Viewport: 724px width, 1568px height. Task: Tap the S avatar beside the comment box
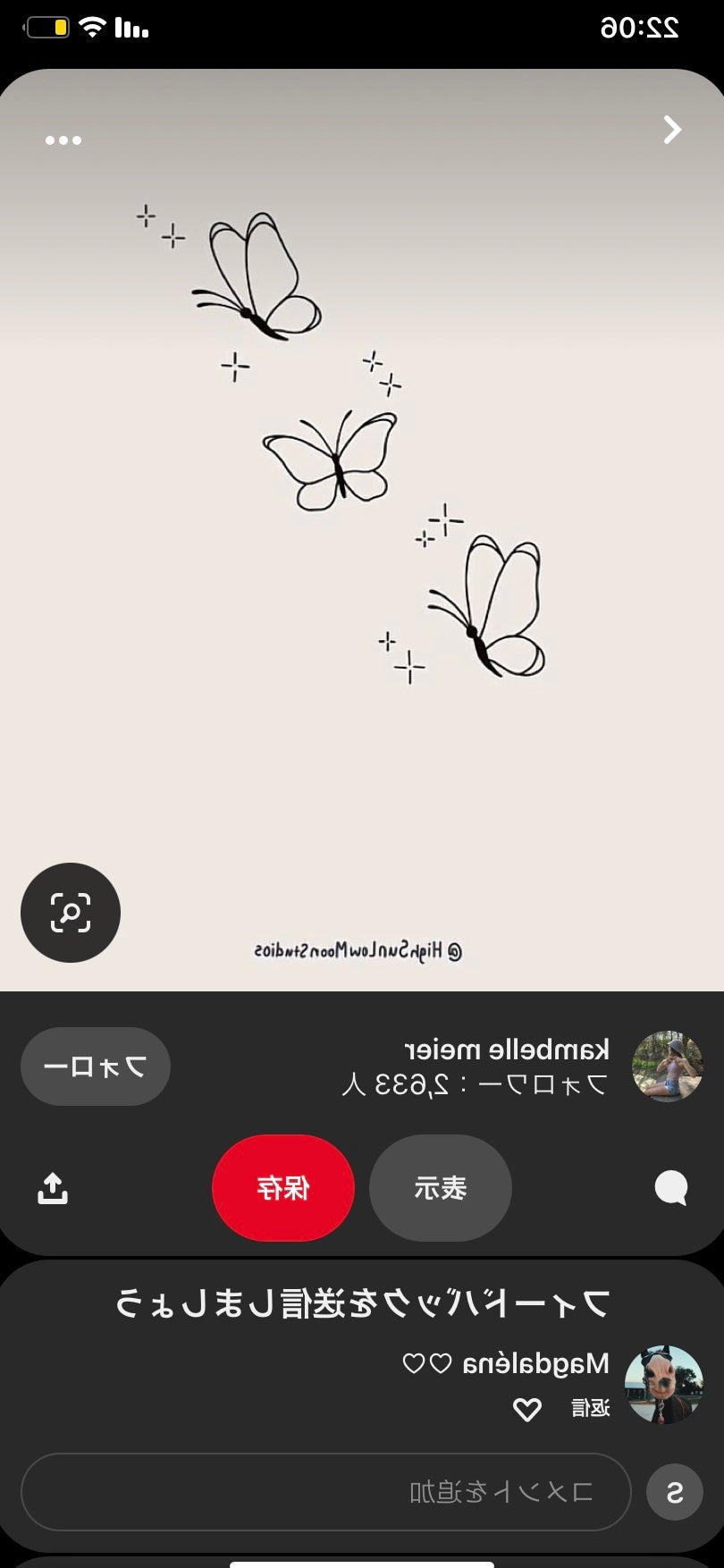[674, 1491]
